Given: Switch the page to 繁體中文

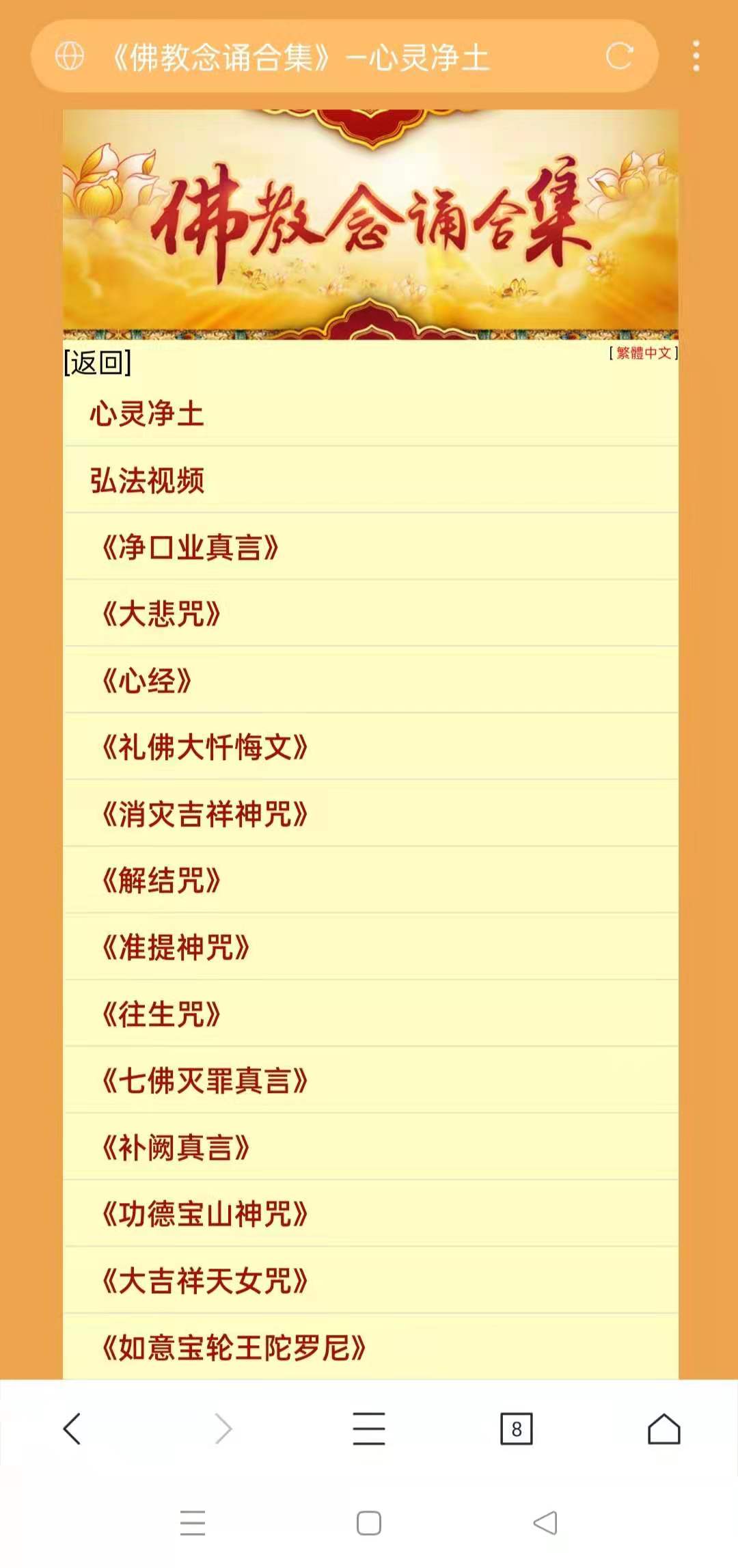Looking at the screenshot, I should coord(644,353).
